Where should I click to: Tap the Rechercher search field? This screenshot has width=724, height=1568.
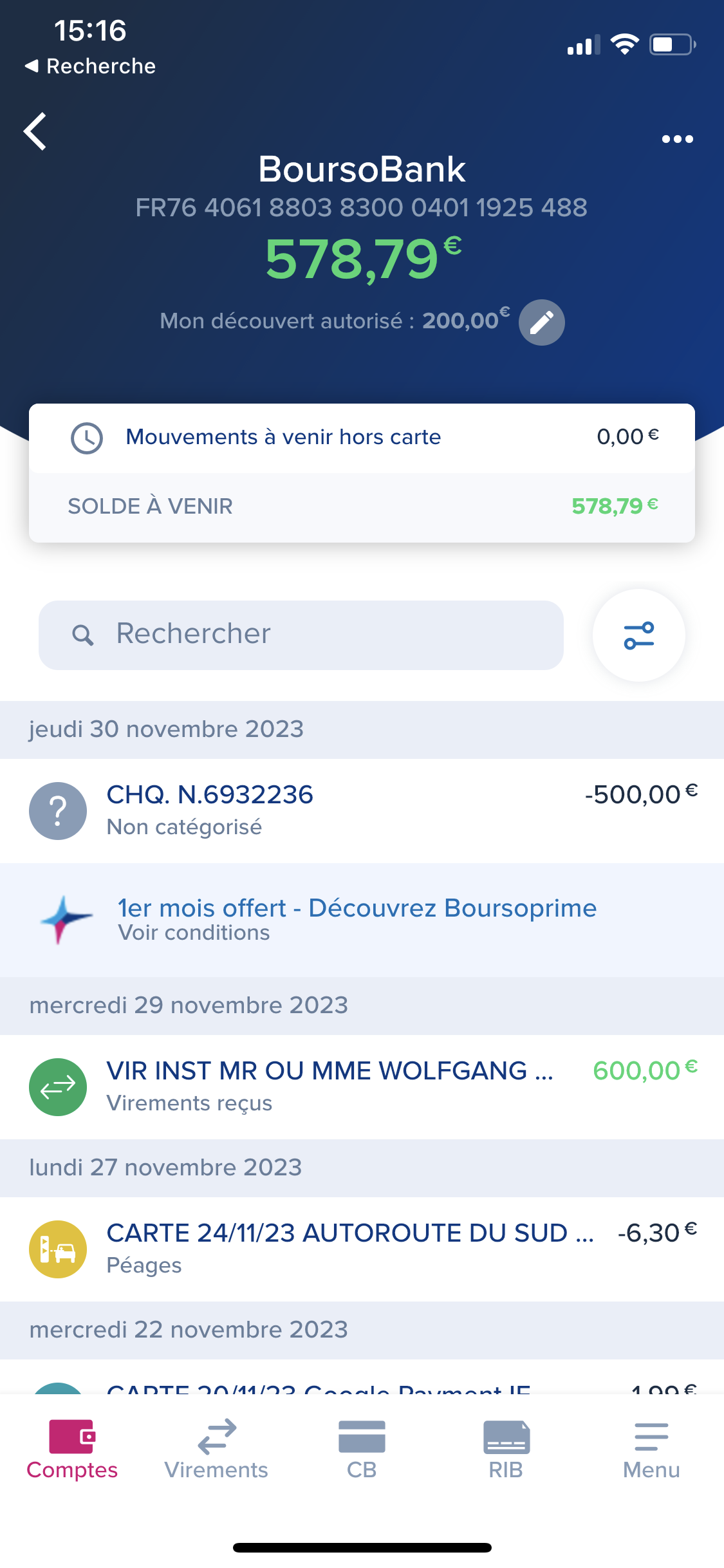click(301, 635)
